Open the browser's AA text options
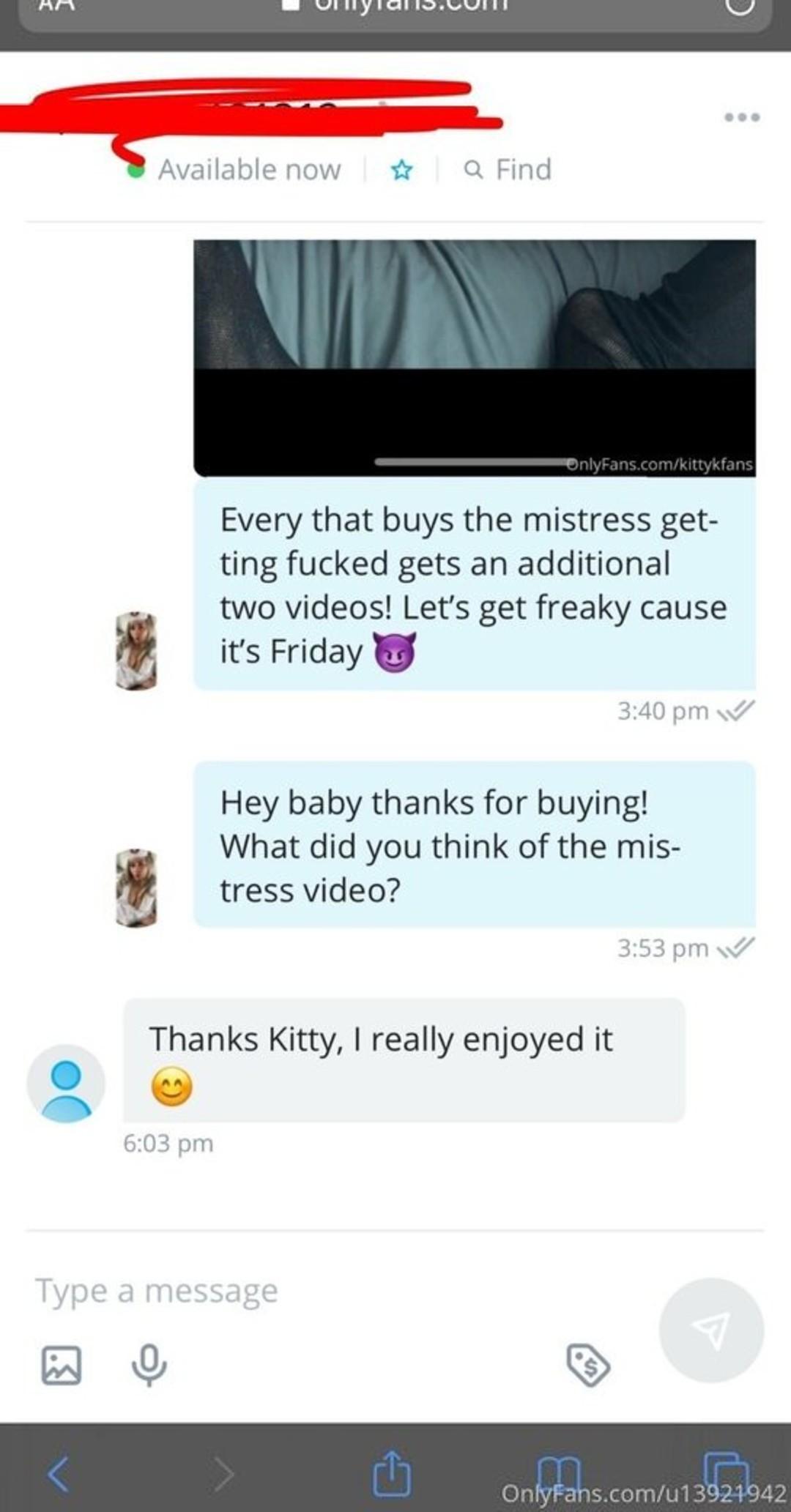 56,6
